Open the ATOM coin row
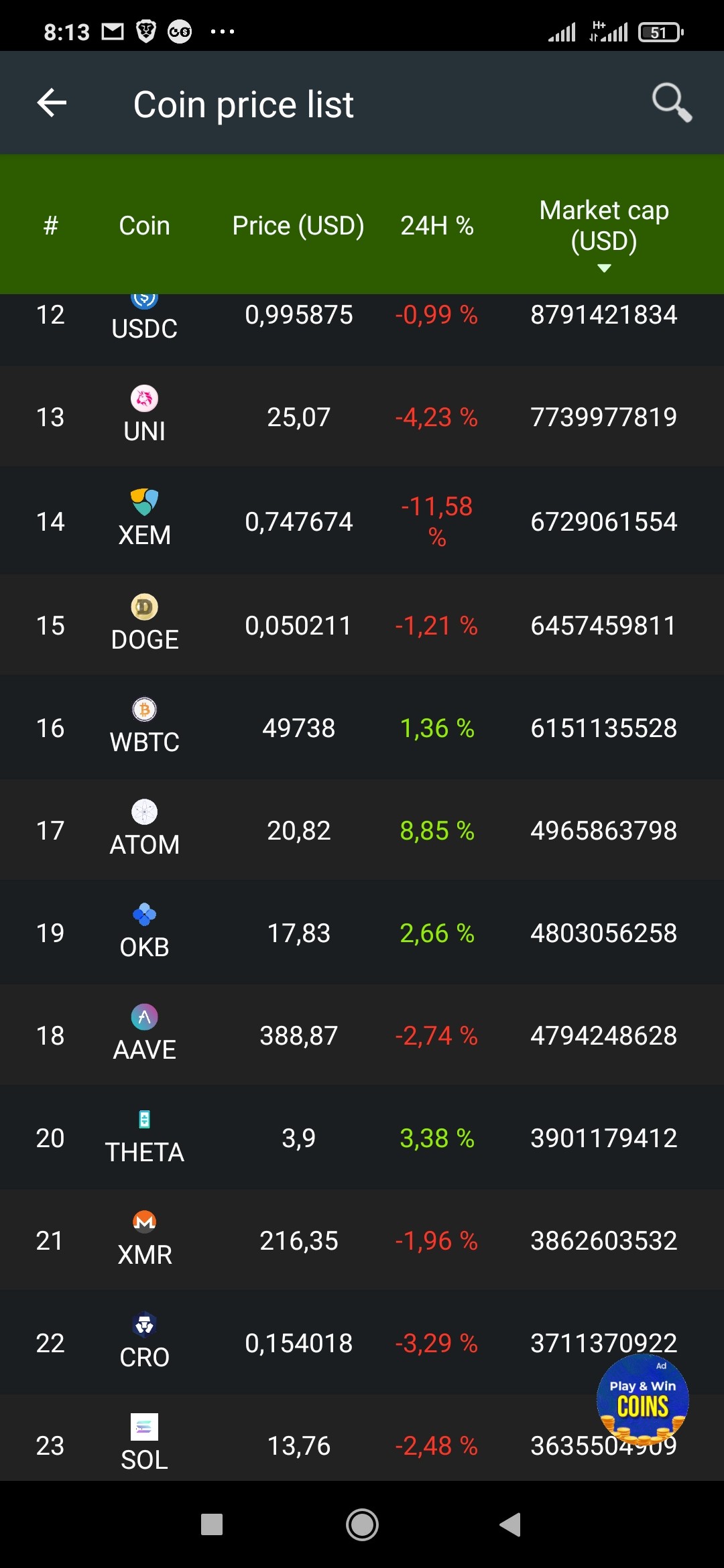 (362, 830)
